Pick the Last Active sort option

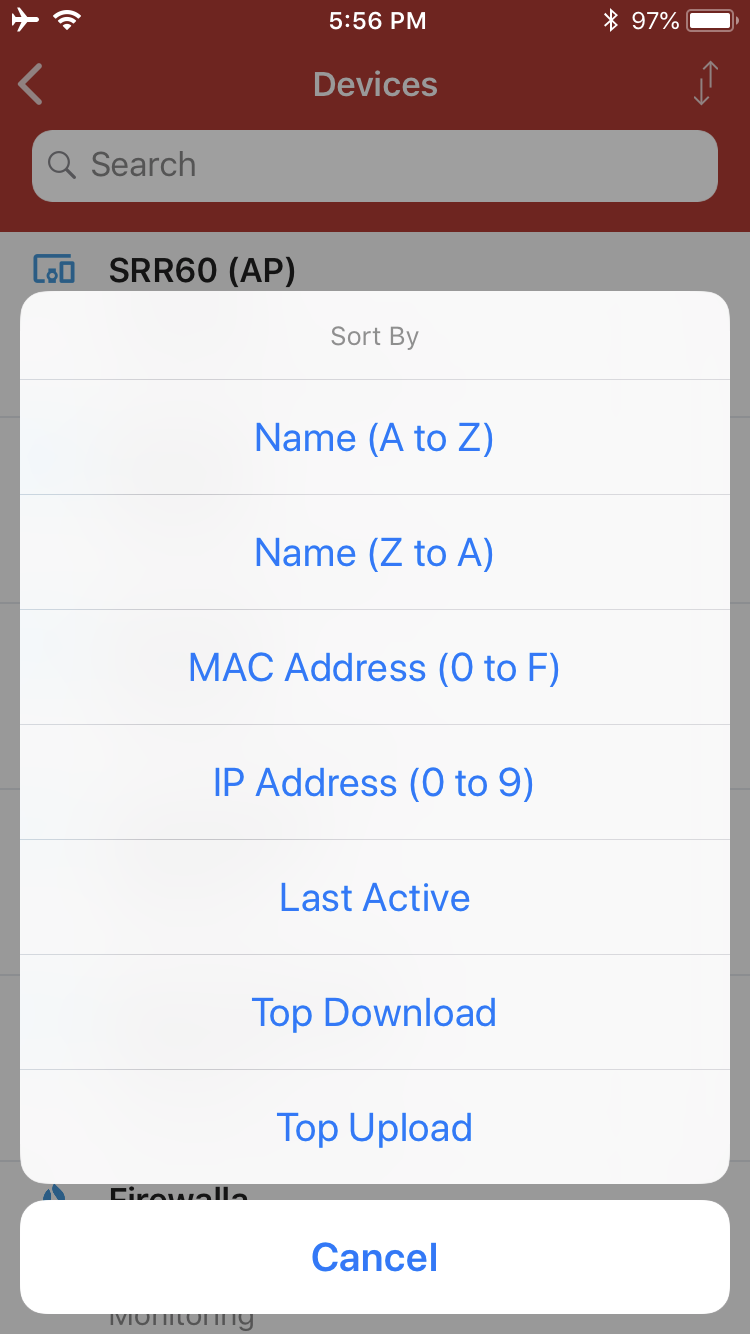click(x=375, y=897)
